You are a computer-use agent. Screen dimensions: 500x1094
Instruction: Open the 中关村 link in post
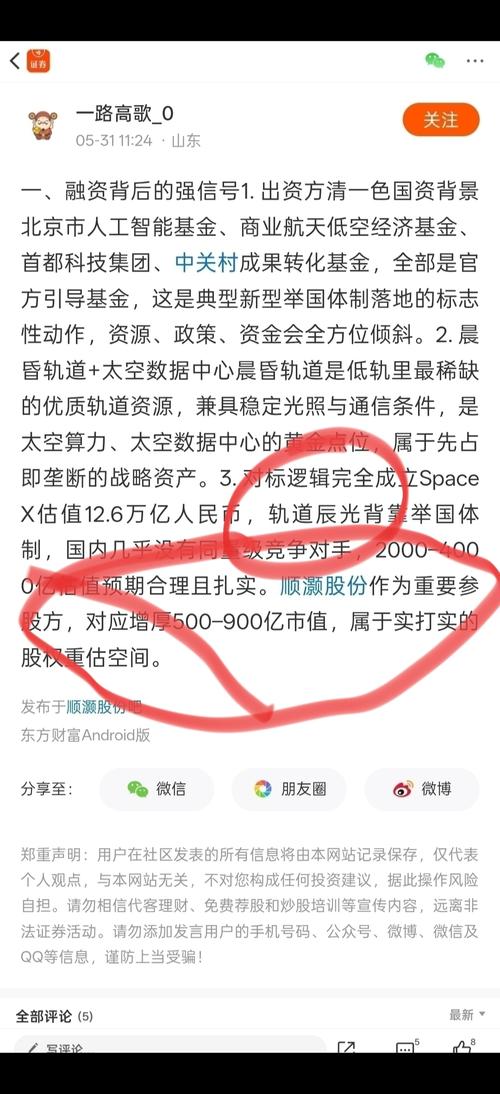click(x=206, y=262)
